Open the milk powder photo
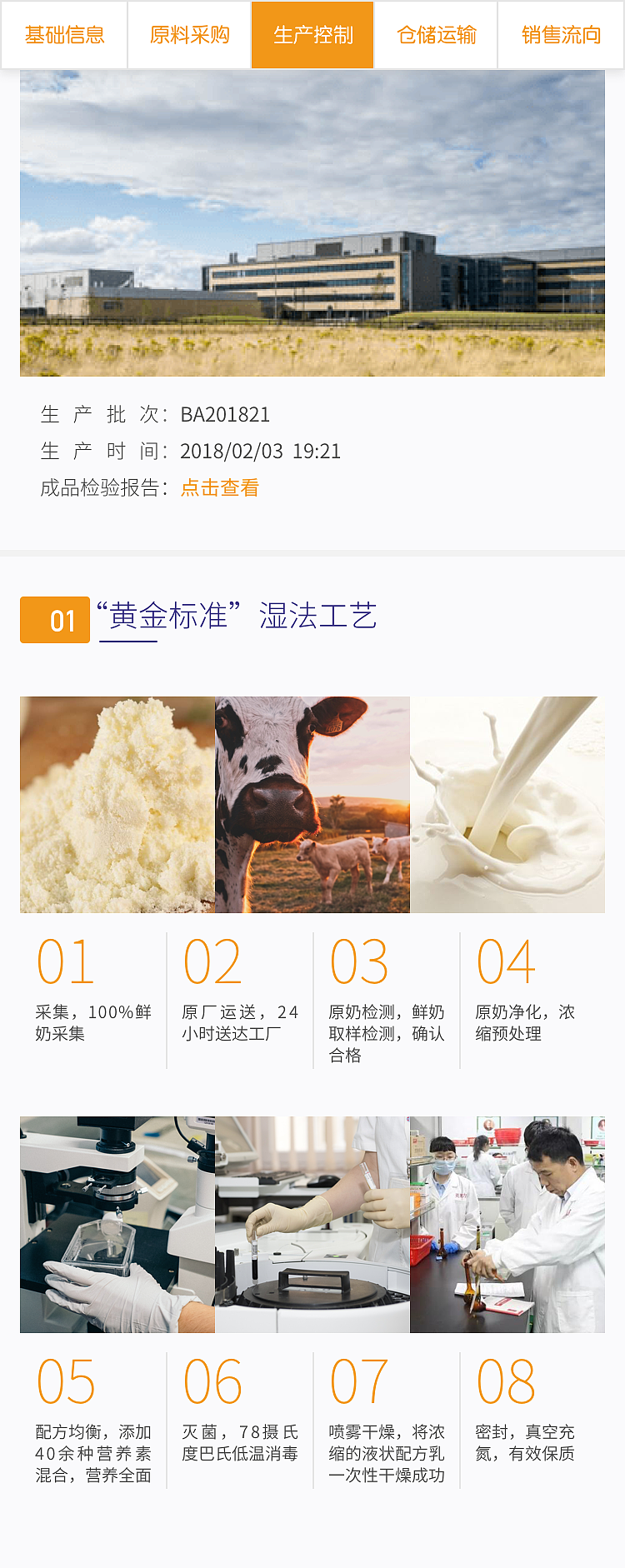The width and height of the screenshot is (625, 1568). pyautogui.click(x=115, y=805)
